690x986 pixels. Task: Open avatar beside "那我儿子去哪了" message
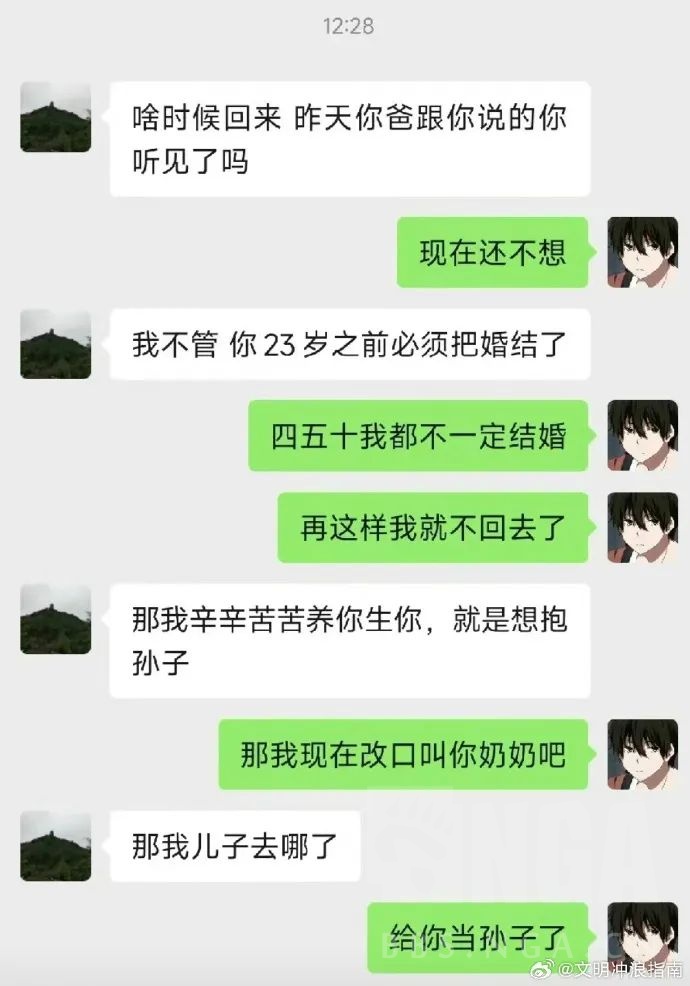pyautogui.click(x=55, y=846)
